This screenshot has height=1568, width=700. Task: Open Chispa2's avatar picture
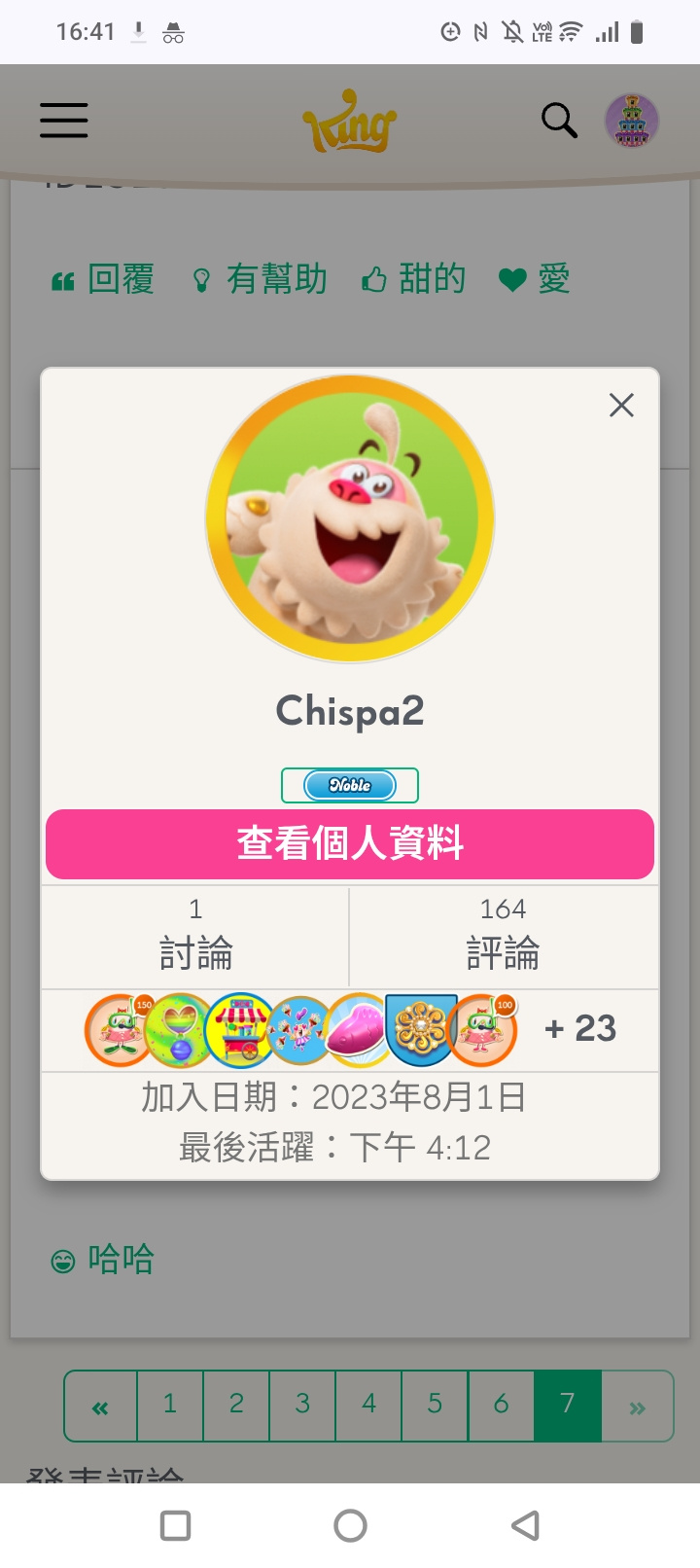[x=350, y=518]
